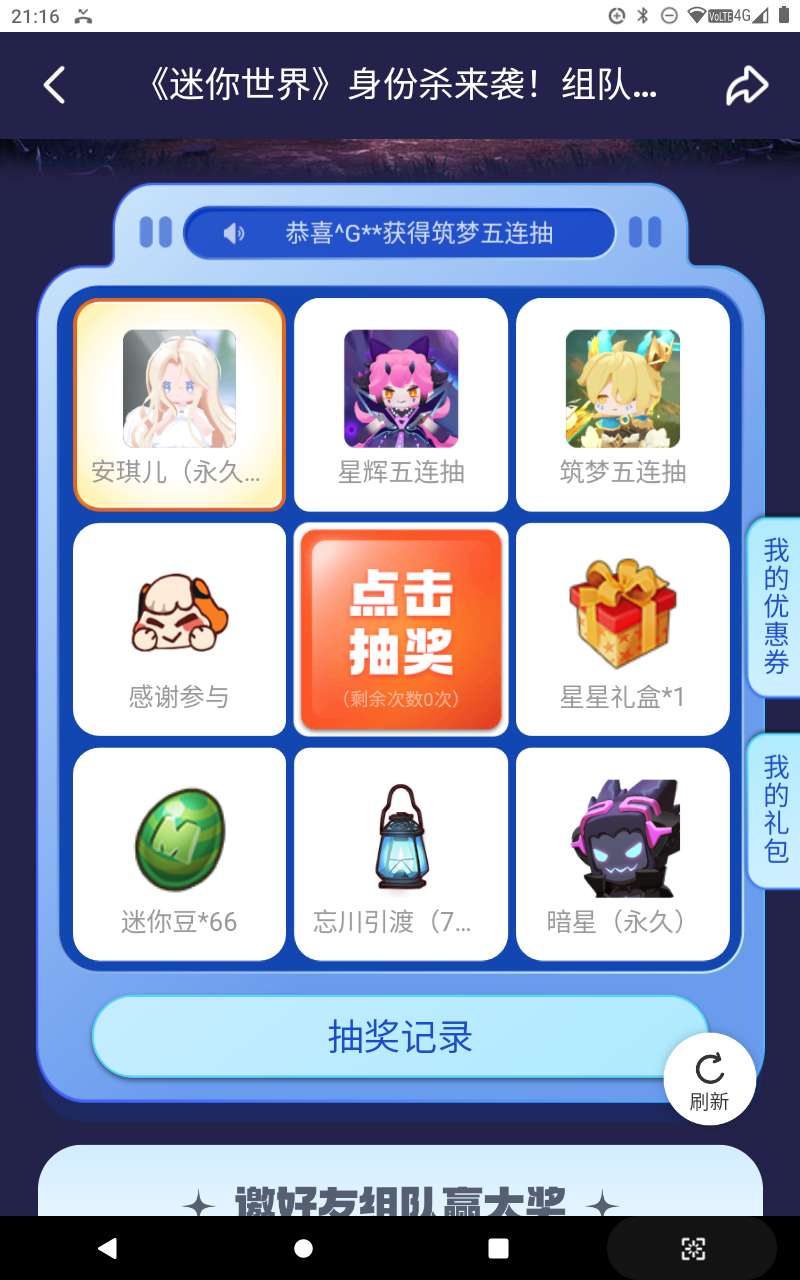Open the 我的礼包 side tab
The width and height of the screenshot is (800, 1280).
[x=776, y=810]
